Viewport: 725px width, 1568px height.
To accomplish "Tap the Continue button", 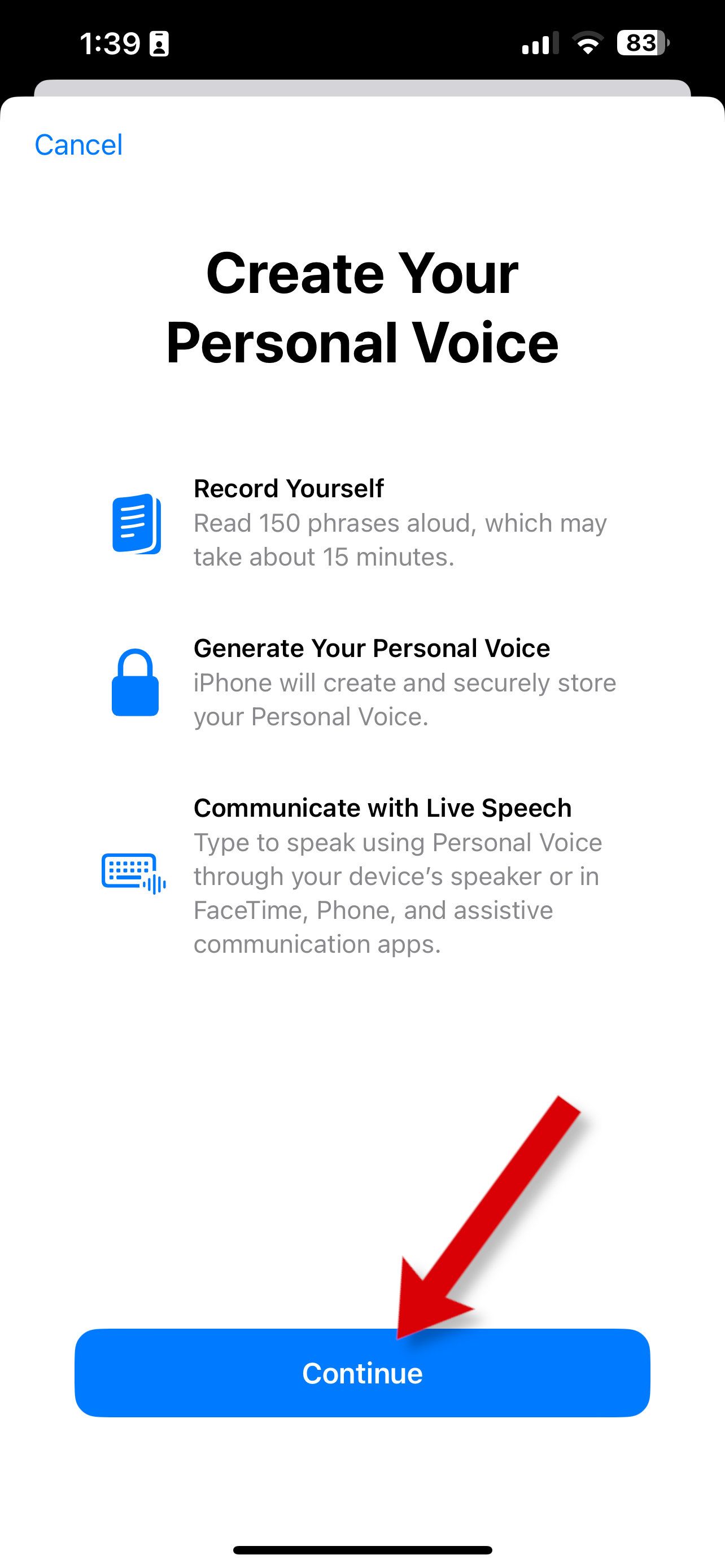I will point(362,1373).
